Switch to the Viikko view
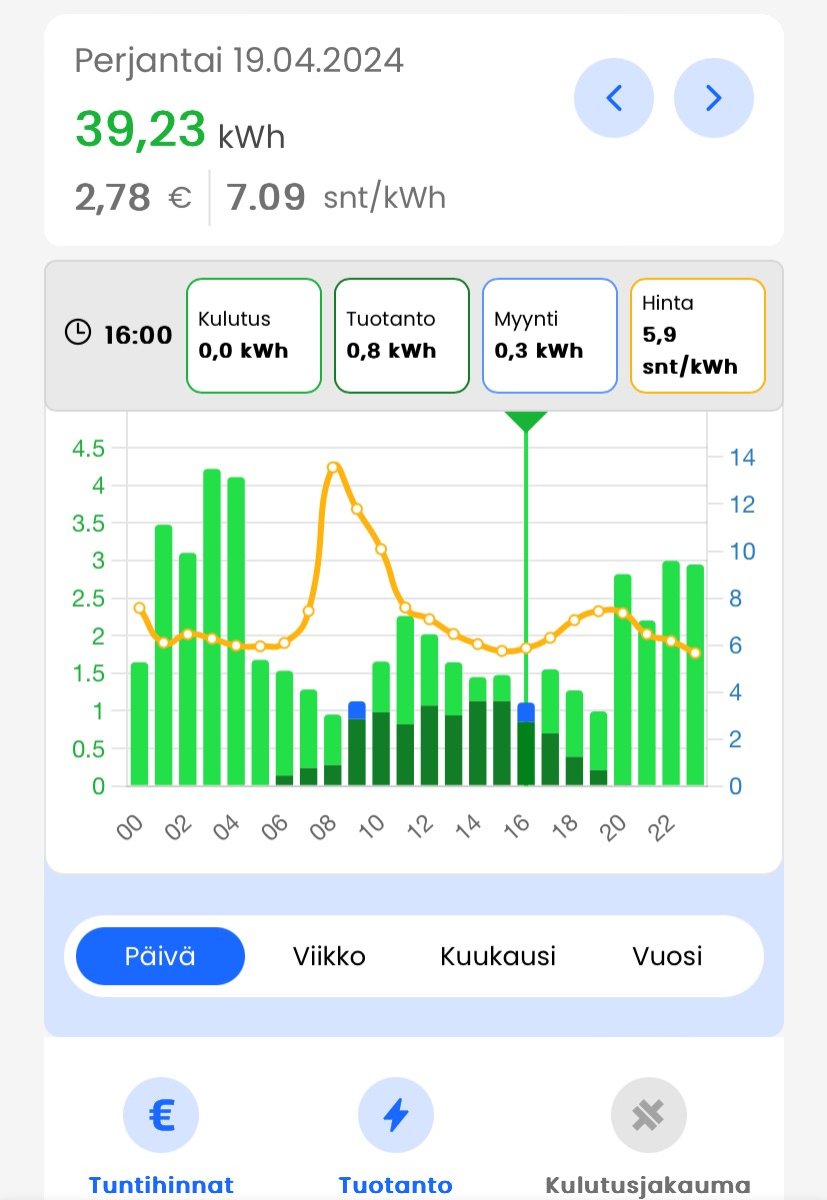Screen dimensions: 827x1200 [329, 956]
